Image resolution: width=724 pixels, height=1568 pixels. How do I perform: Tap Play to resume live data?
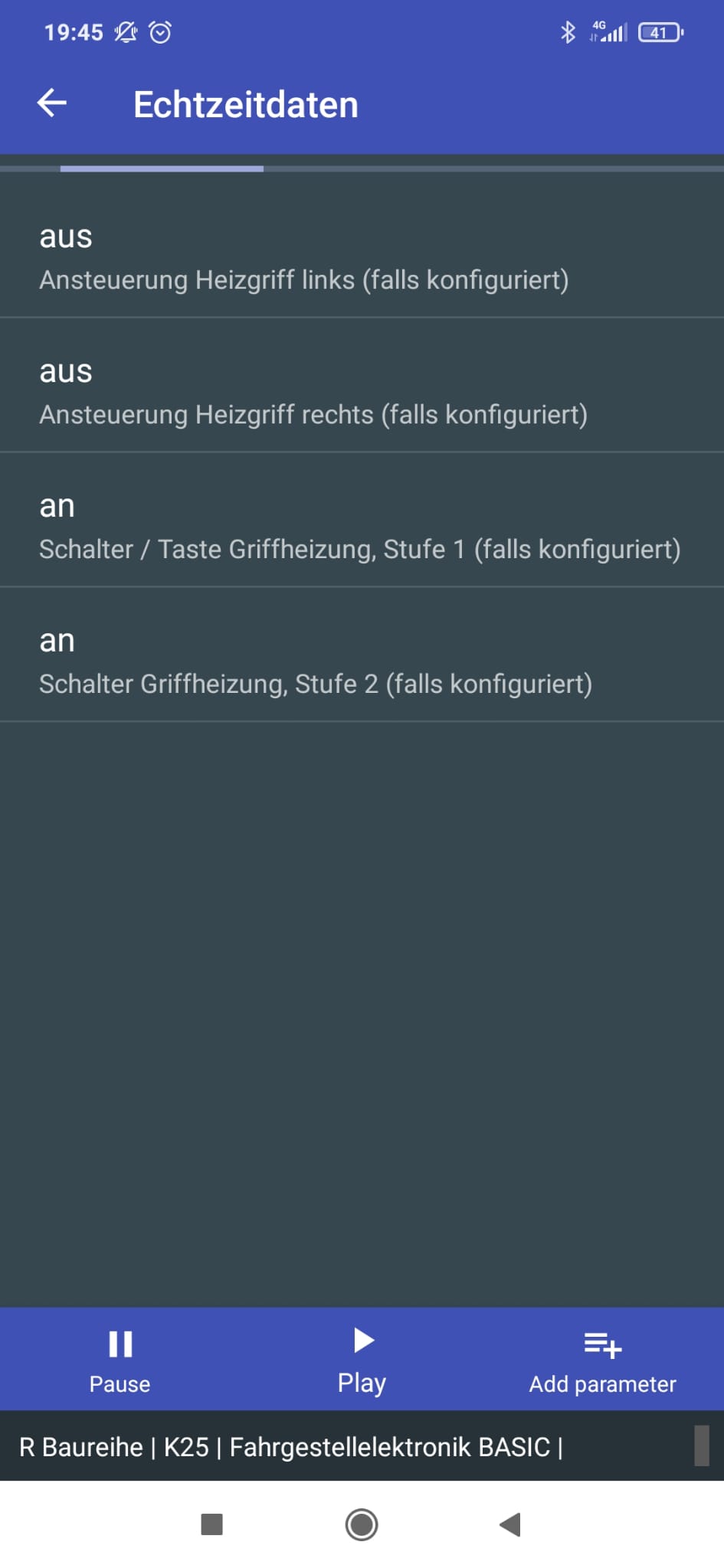362,1360
